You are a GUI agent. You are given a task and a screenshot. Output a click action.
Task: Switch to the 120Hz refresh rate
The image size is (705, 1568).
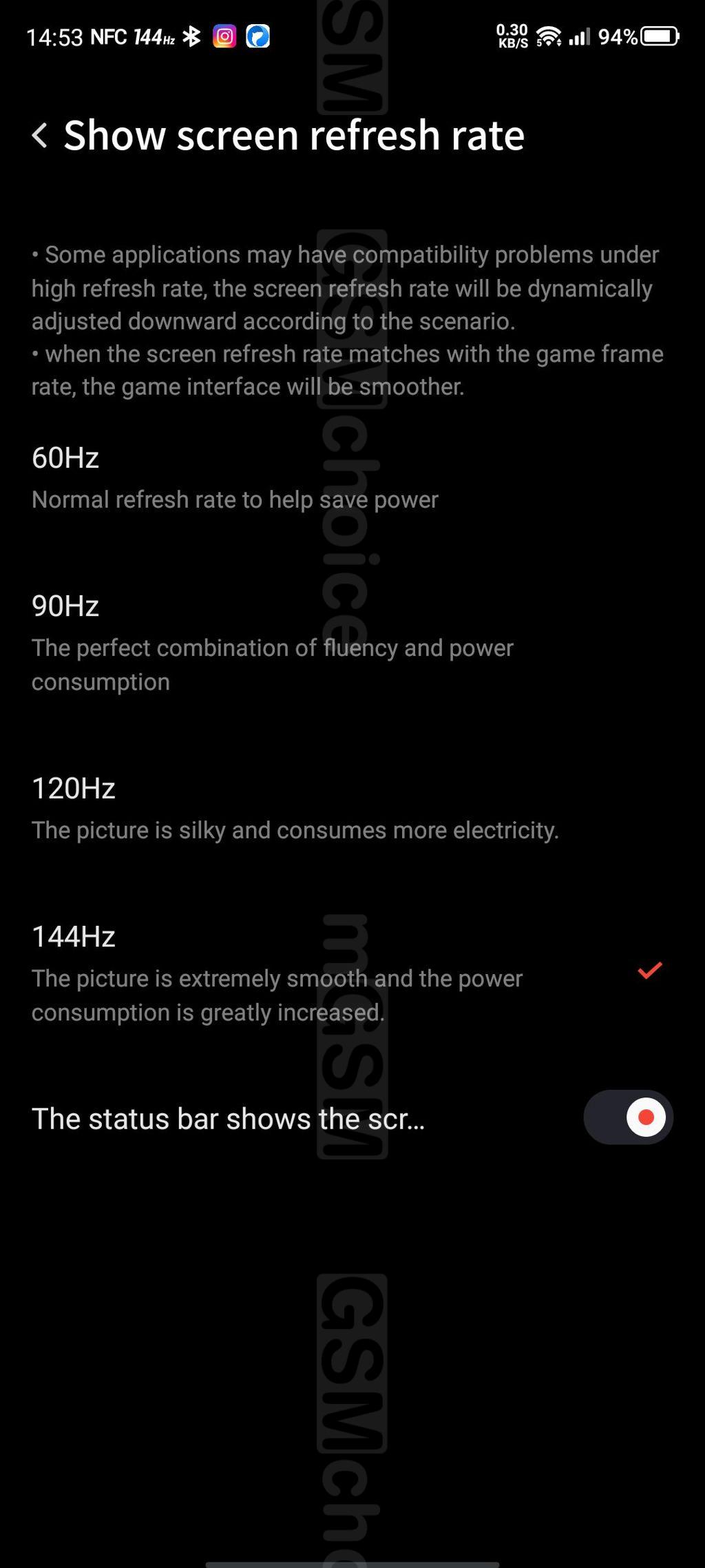(352, 809)
